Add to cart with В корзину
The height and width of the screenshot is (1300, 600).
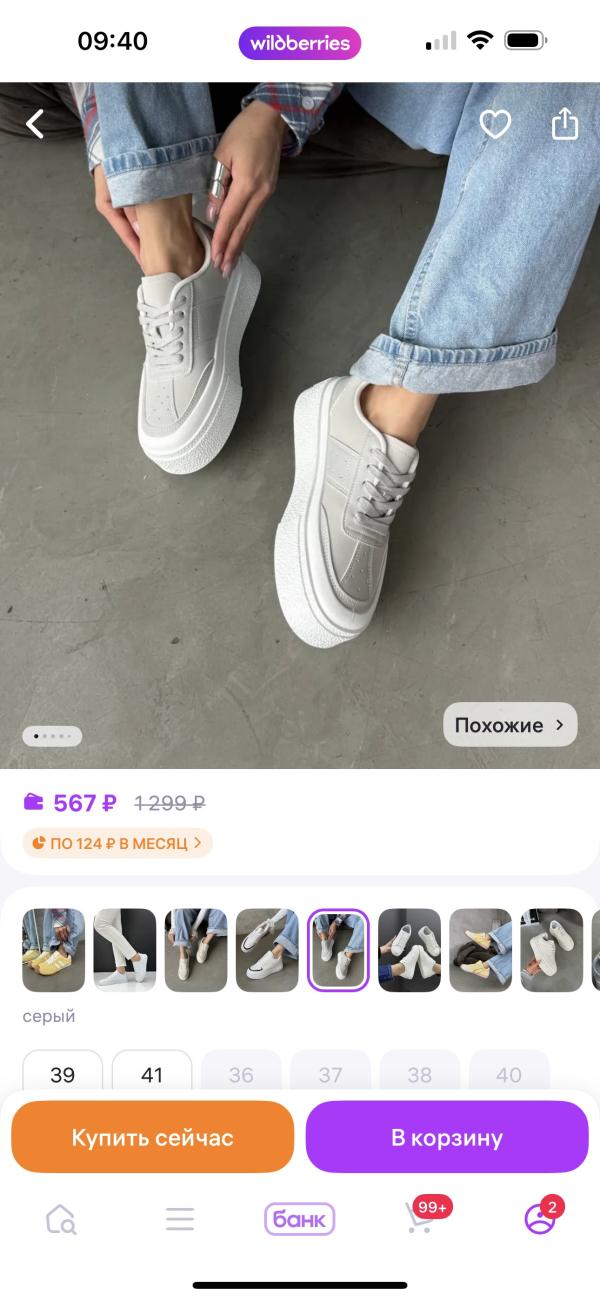(x=447, y=1137)
